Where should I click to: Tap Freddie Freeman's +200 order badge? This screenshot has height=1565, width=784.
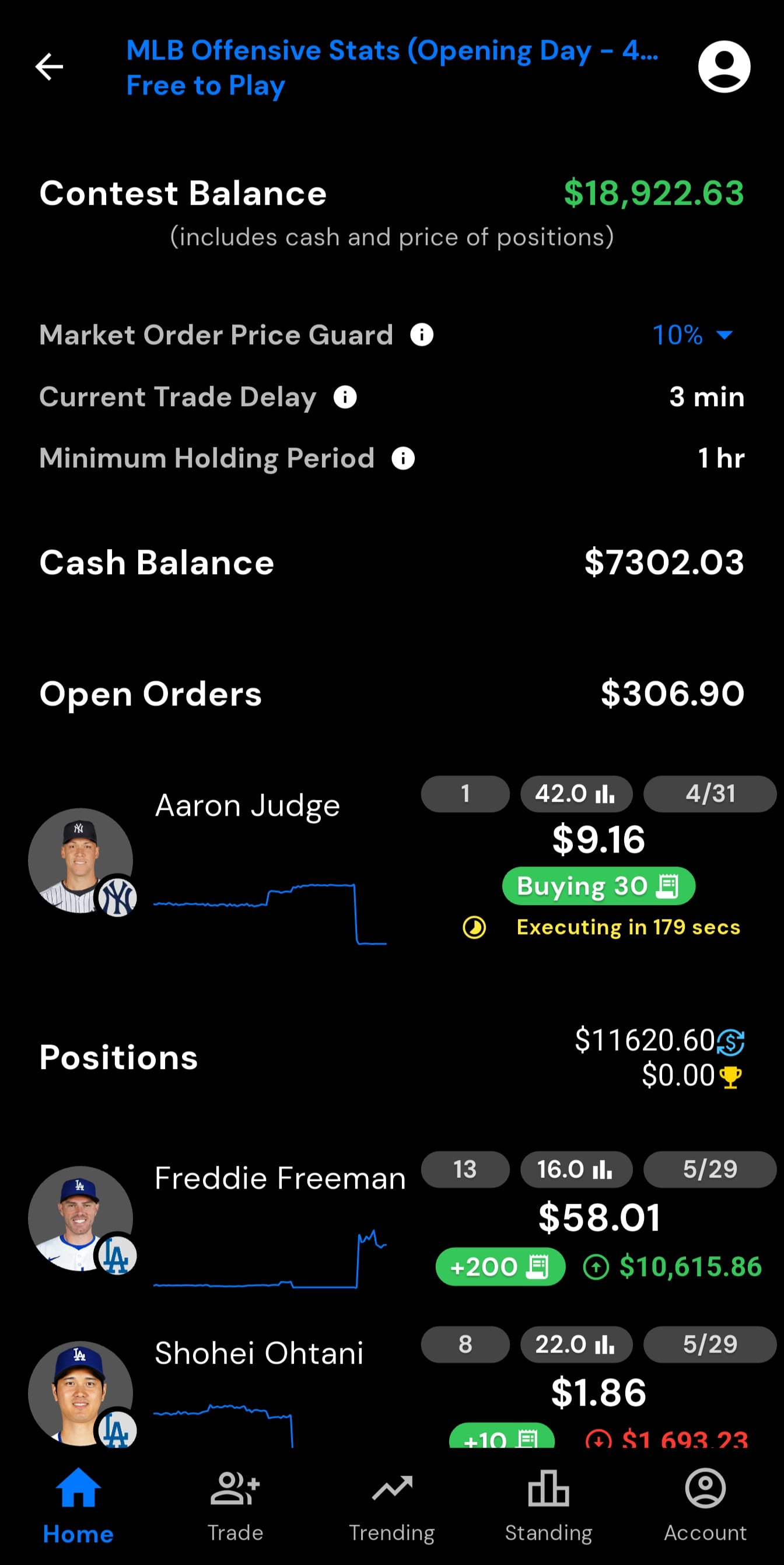(501, 1267)
